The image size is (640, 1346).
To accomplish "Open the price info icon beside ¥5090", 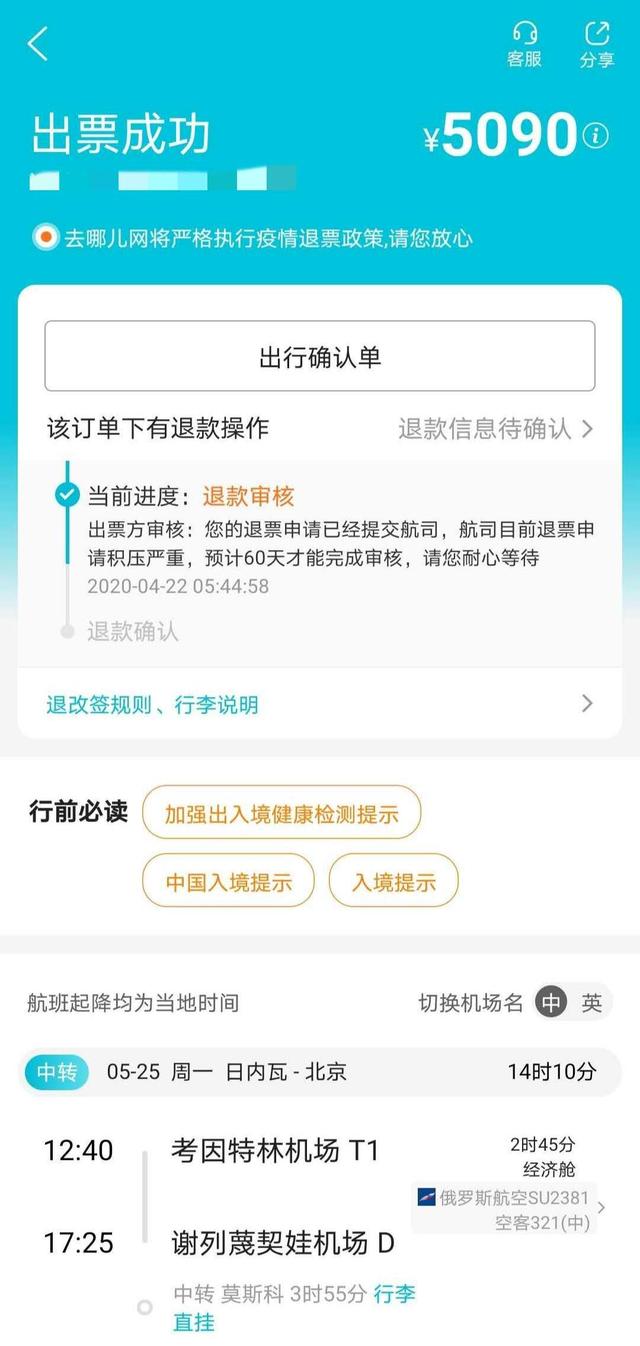I will pos(596,136).
